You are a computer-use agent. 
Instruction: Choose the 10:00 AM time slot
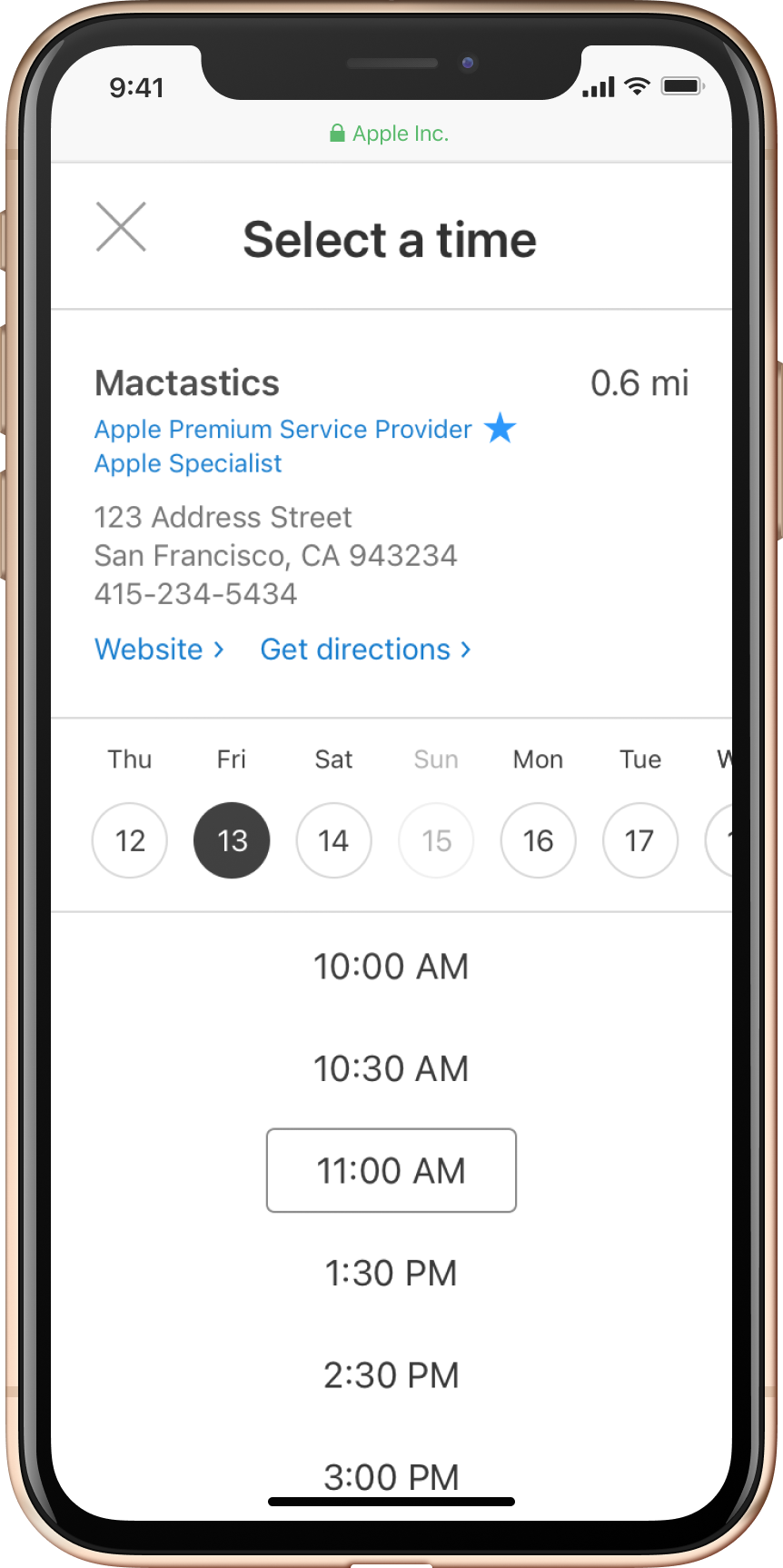pos(391,967)
